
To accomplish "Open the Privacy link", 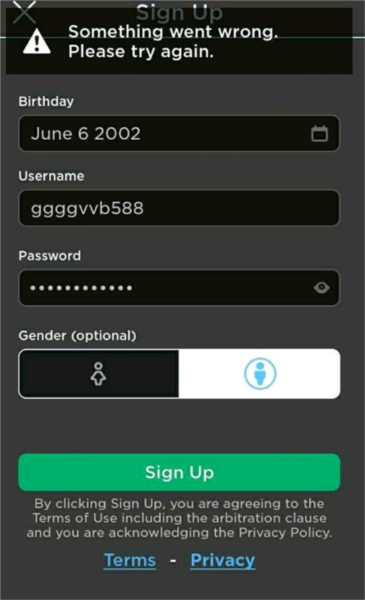I will click(x=223, y=561).
